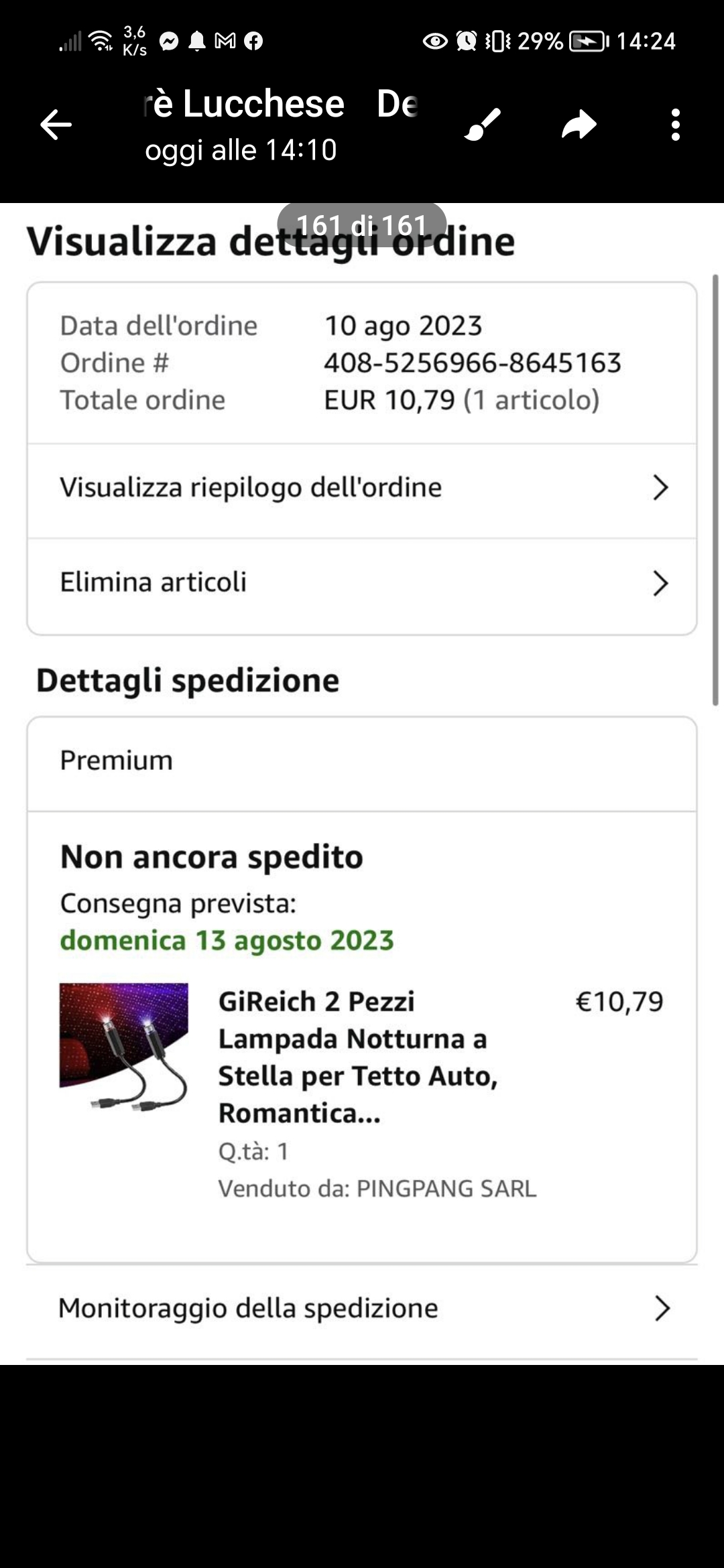Go back from the image viewer
Viewport: 724px width, 1568px height.
click(x=56, y=125)
